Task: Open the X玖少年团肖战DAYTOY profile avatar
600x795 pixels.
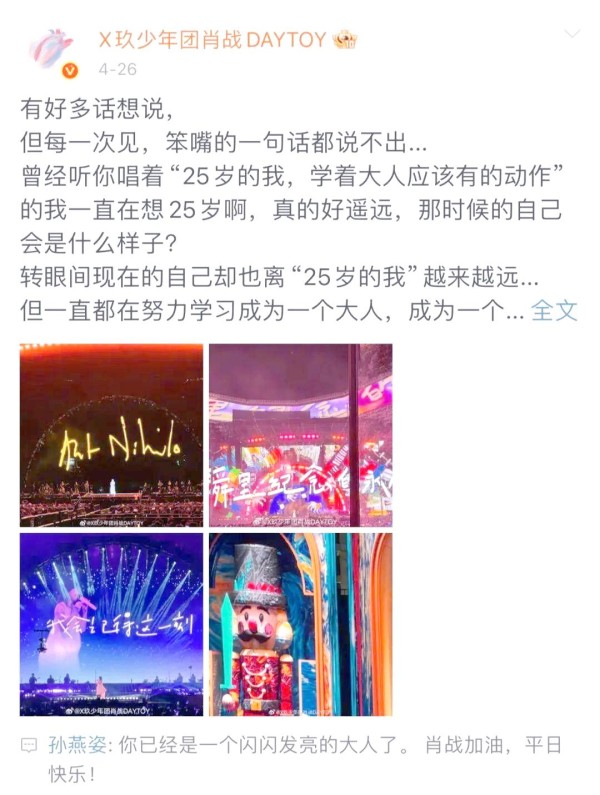Action: [x=50, y=51]
